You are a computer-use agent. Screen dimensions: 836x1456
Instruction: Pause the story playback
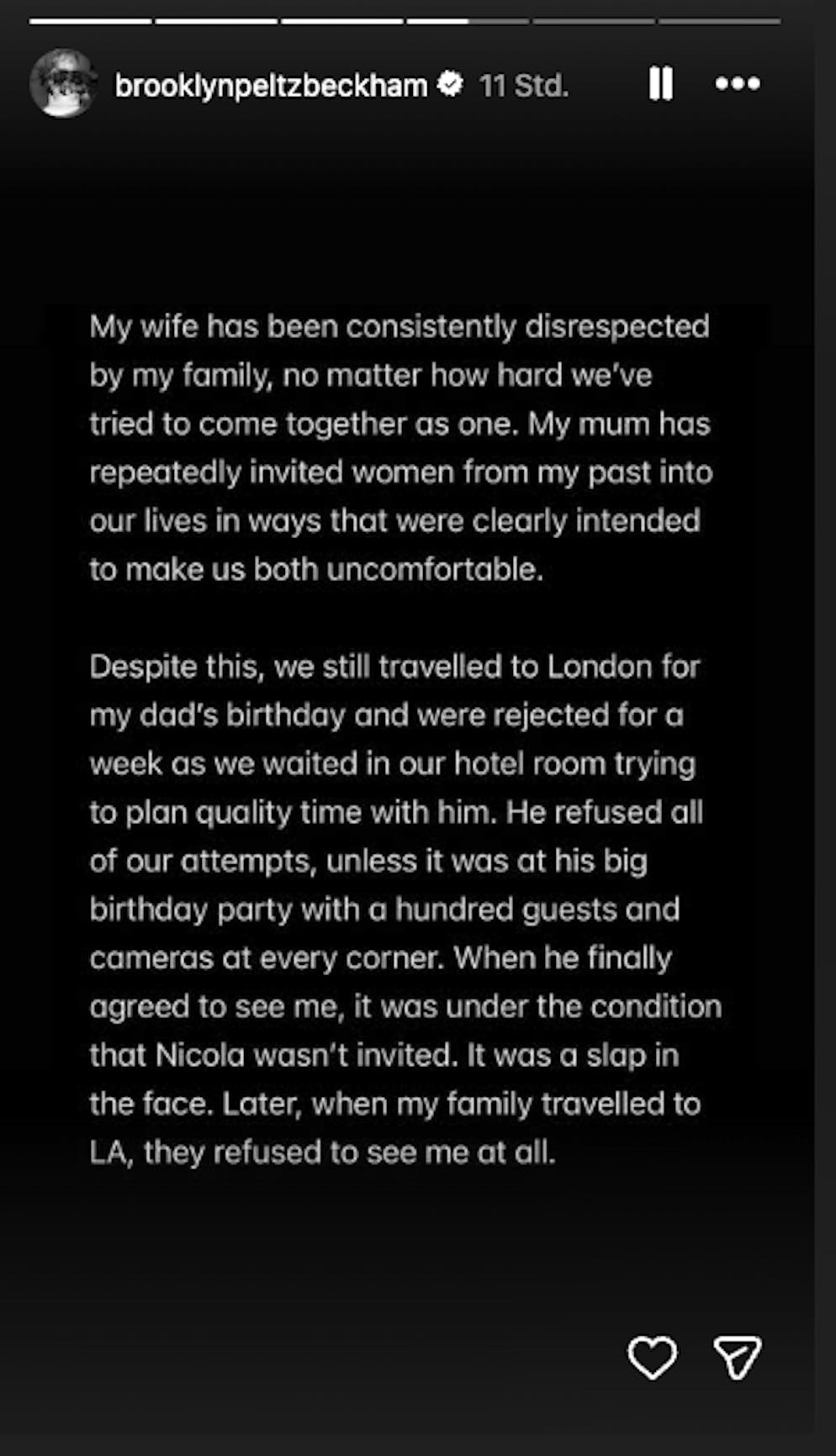point(661,84)
